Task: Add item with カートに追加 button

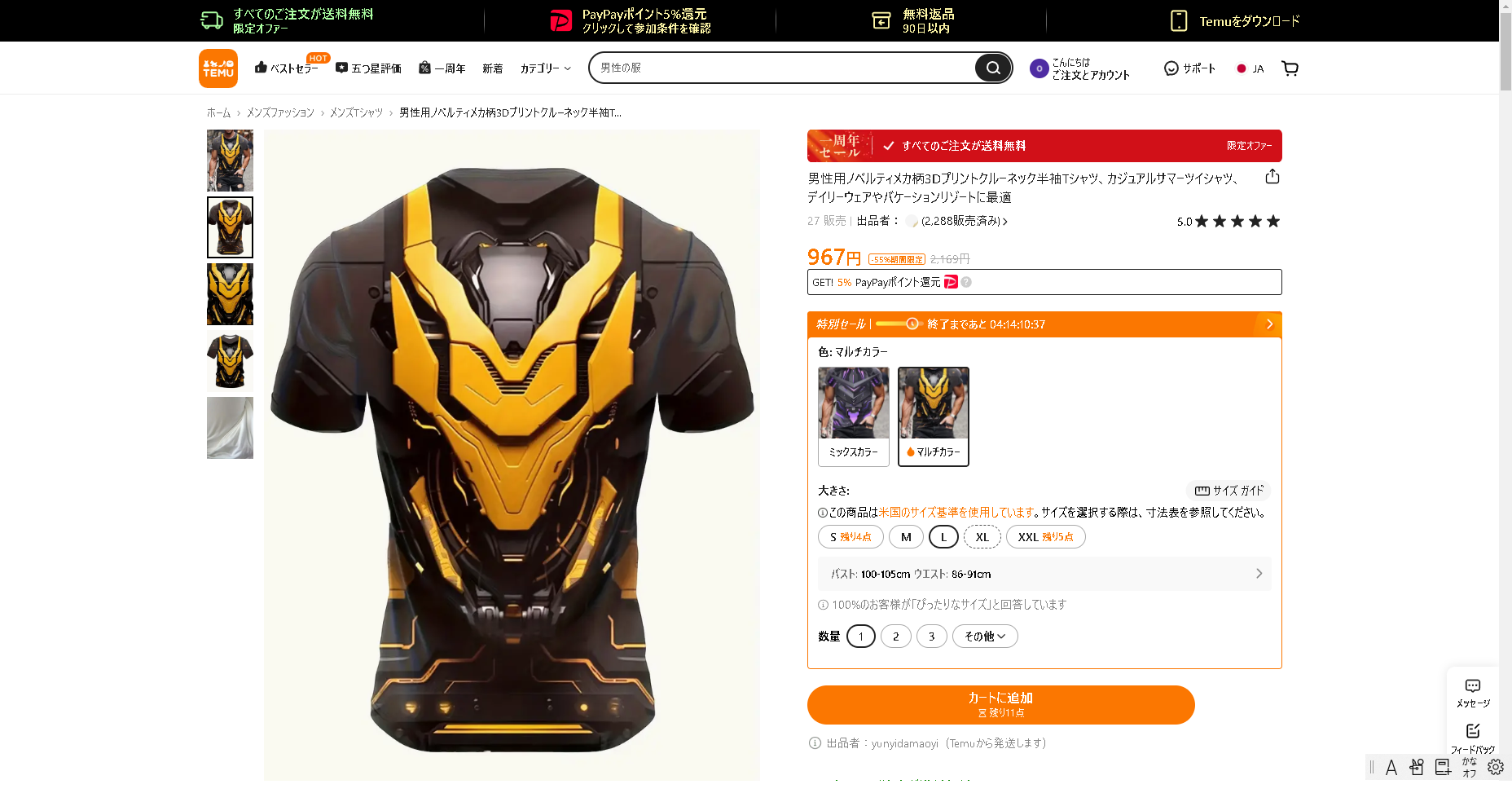Action: [x=1000, y=704]
